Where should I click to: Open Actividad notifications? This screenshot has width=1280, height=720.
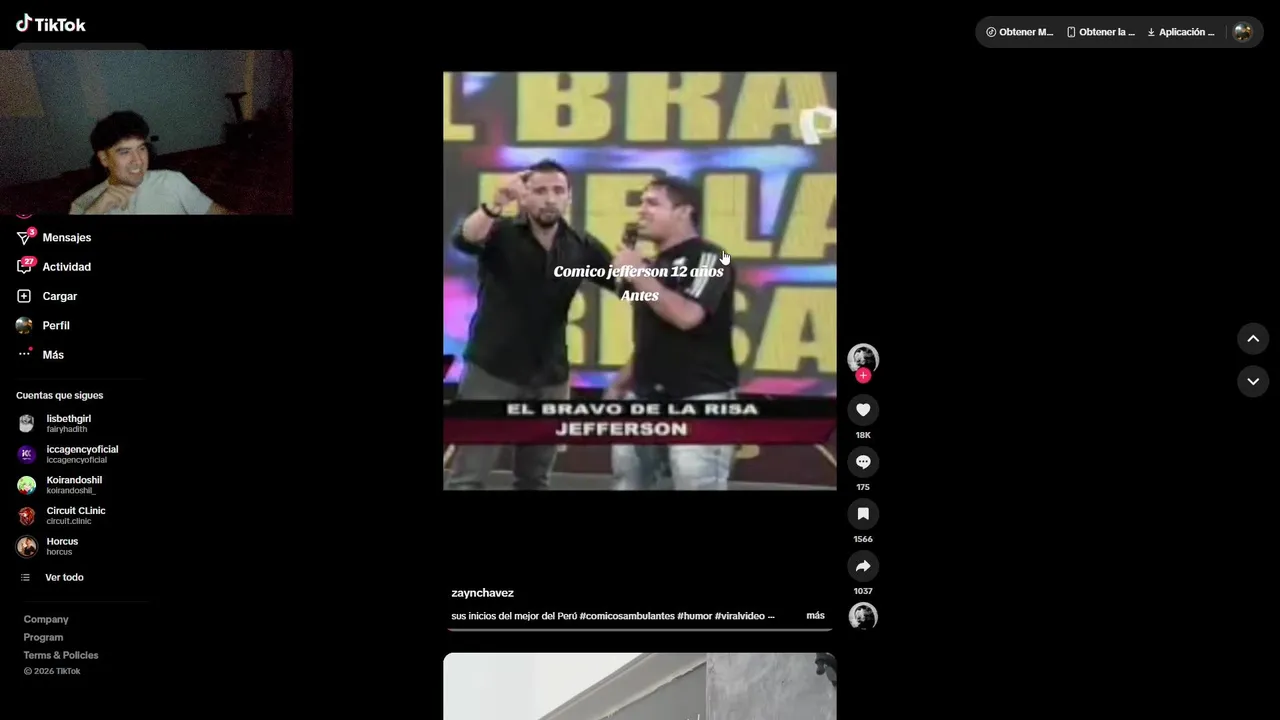click(x=66, y=267)
